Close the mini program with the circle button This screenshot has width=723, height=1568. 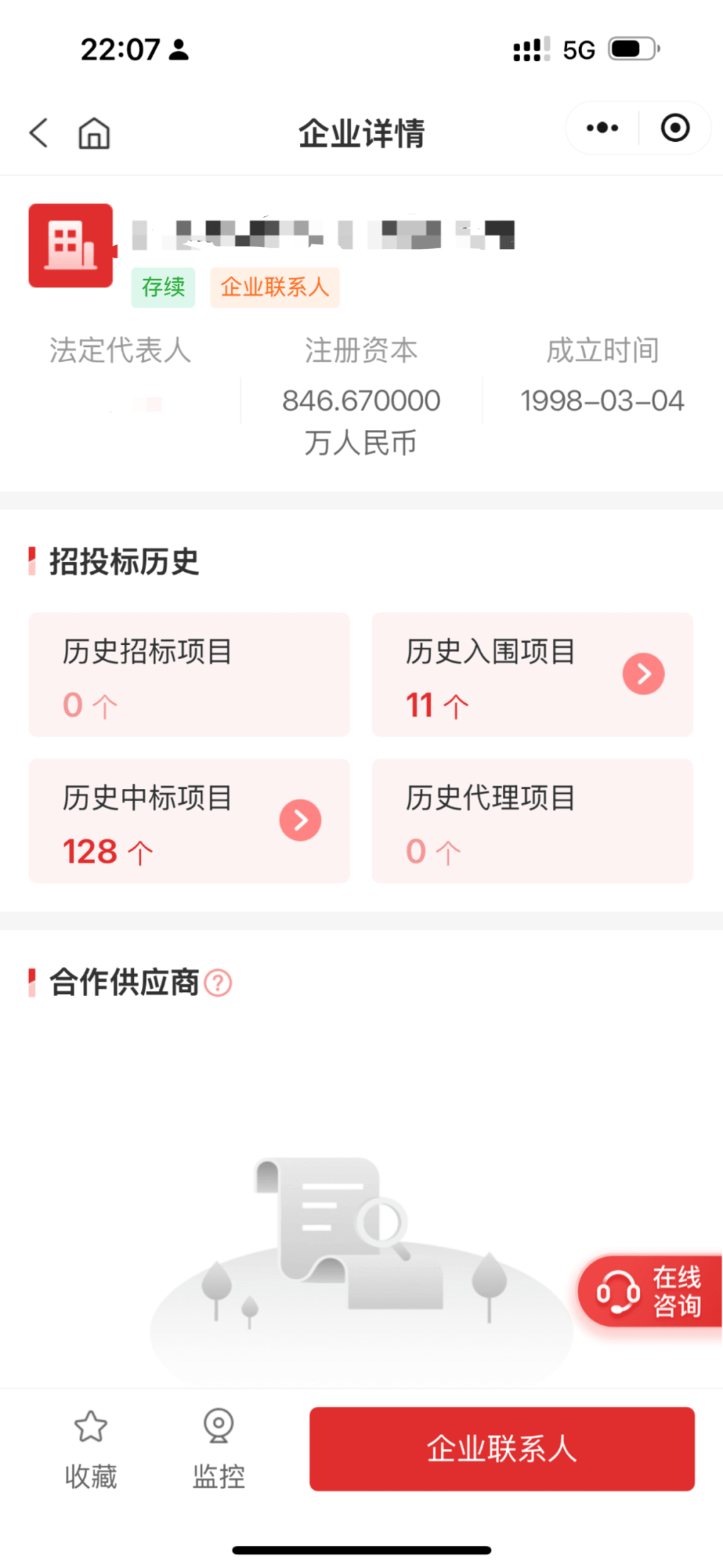(x=675, y=128)
